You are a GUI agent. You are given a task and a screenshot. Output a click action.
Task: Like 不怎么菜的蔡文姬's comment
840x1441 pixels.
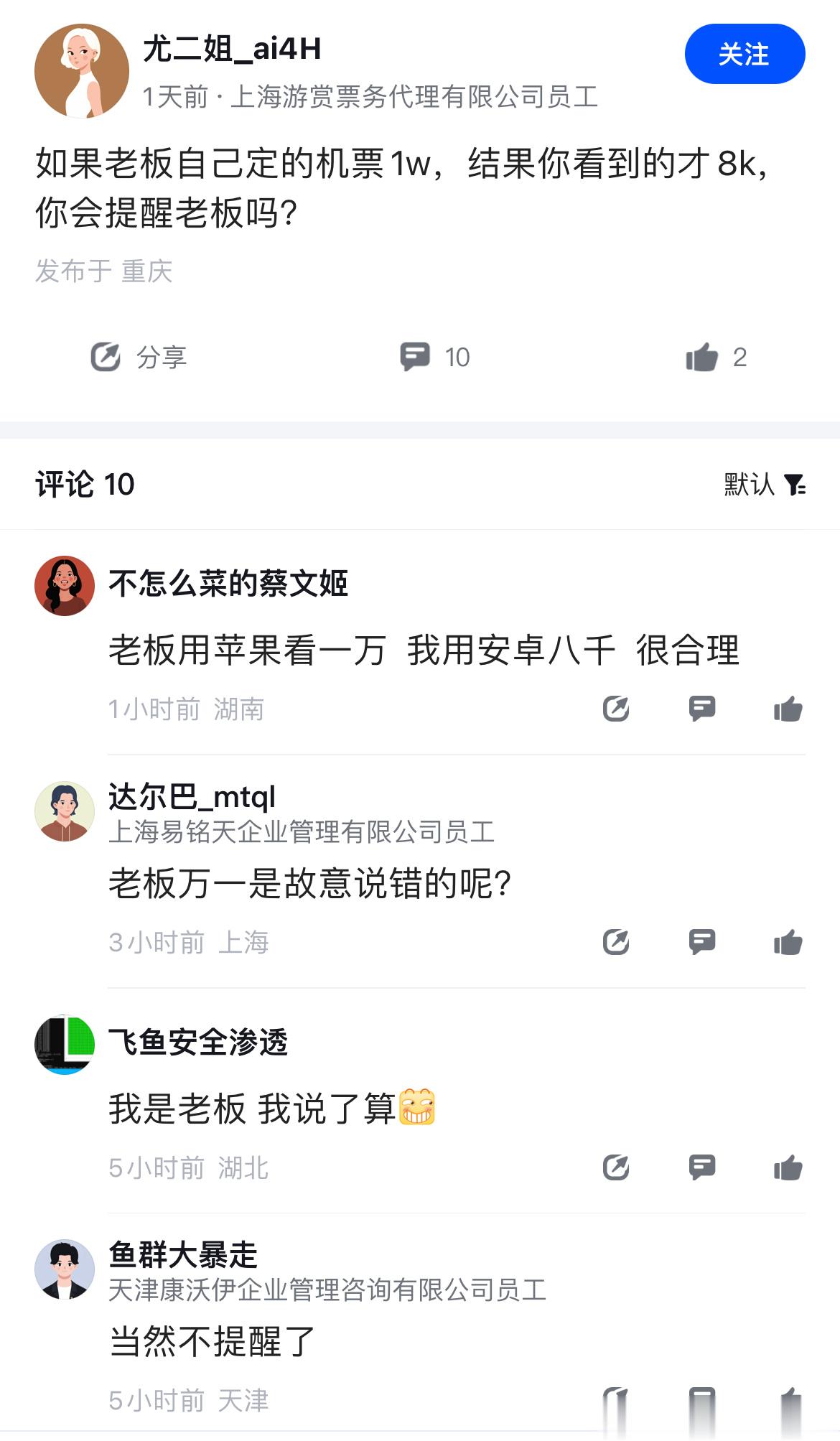788,708
